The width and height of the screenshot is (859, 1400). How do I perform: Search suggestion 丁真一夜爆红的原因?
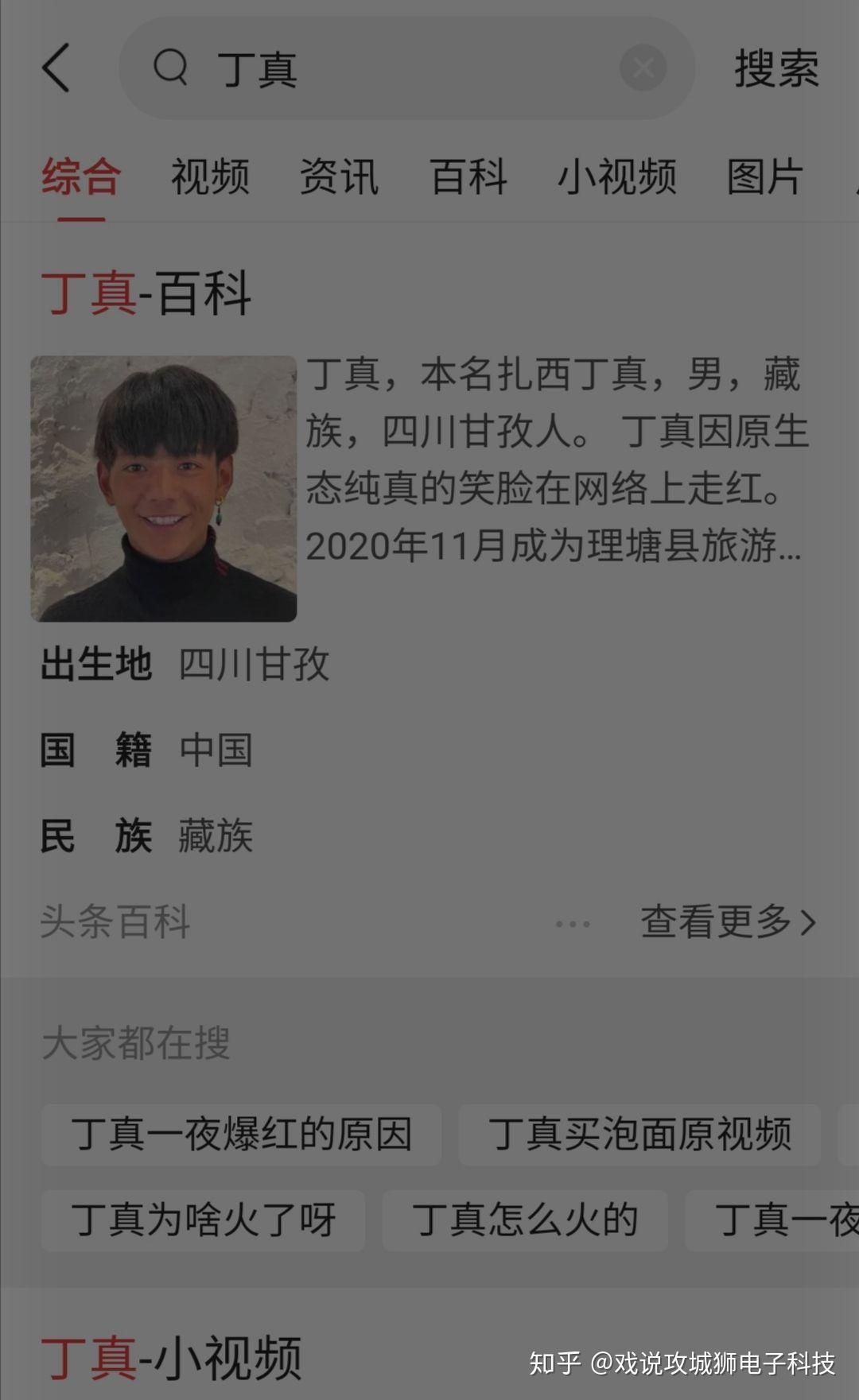(x=241, y=1134)
